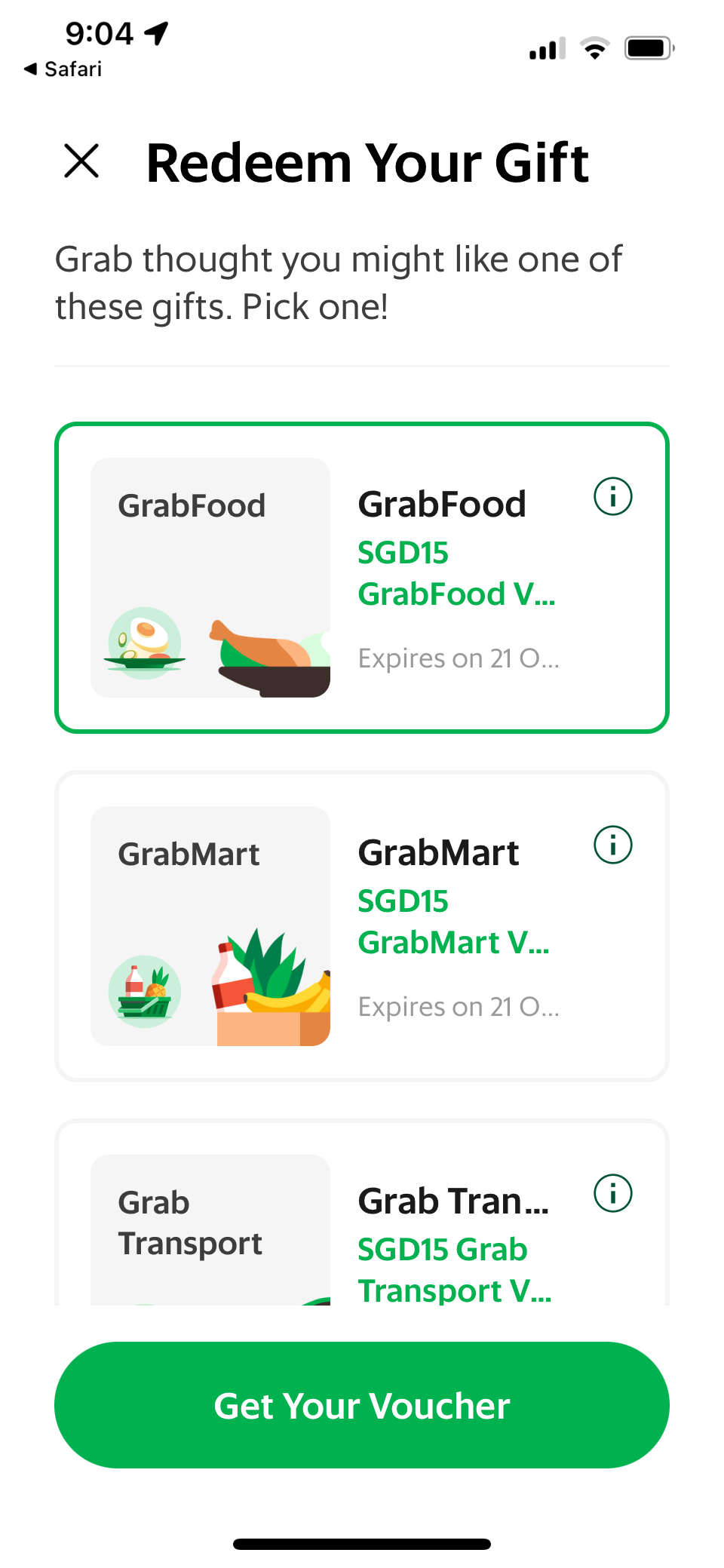Tap the Get Your Voucher button
Screen dimensions: 724x1568
[x=362, y=1405]
